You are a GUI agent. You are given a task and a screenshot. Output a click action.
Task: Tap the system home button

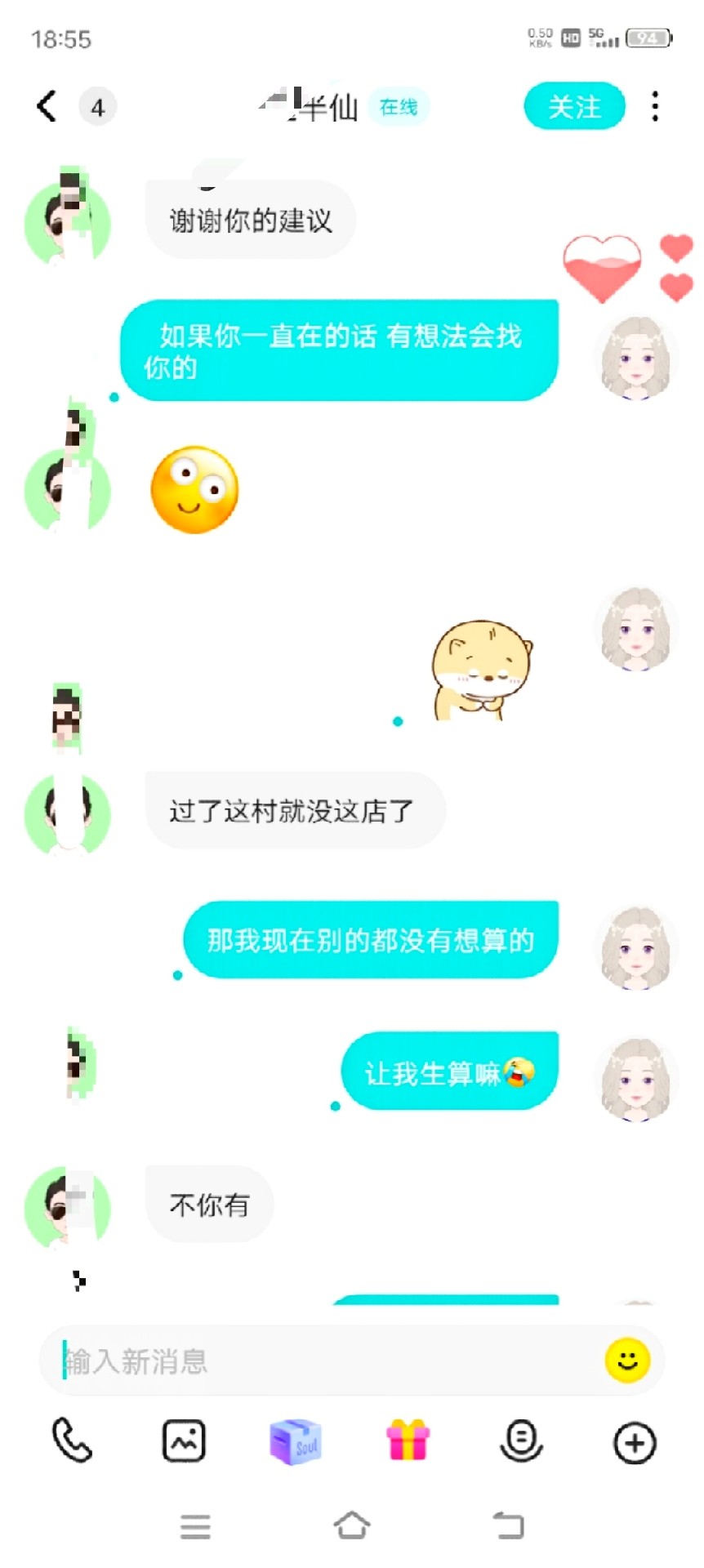click(352, 1525)
